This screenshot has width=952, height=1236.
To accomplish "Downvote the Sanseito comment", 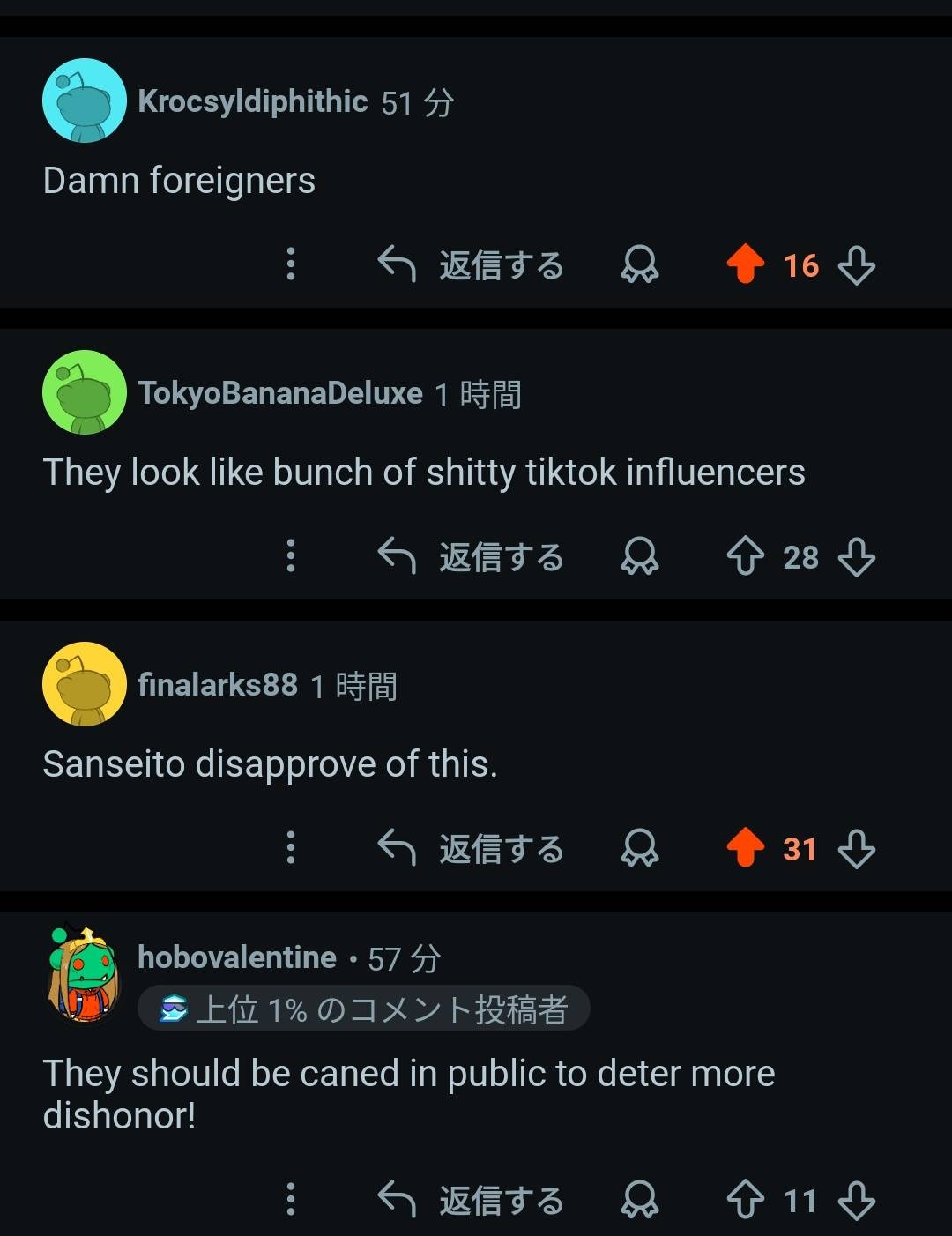I will click(856, 848).
